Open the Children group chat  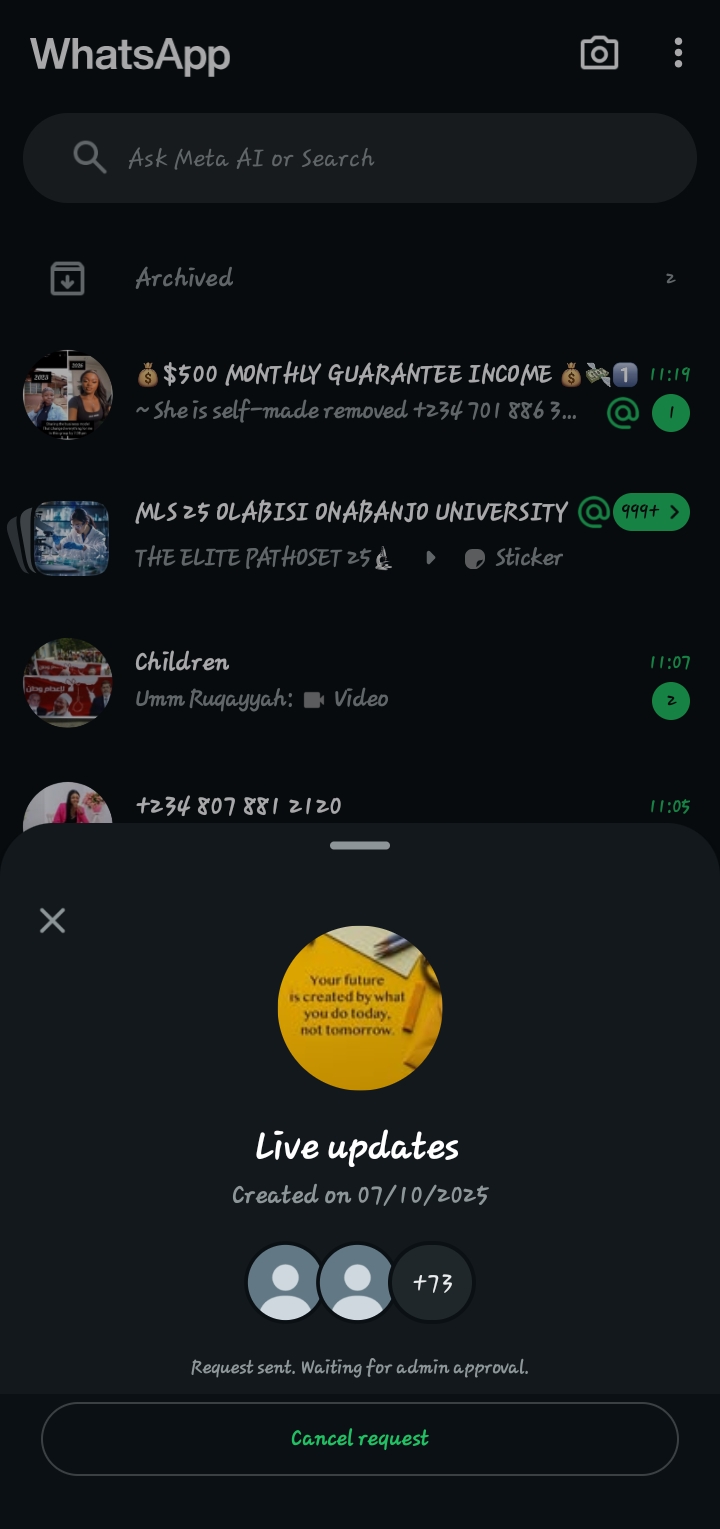(360, 680)
